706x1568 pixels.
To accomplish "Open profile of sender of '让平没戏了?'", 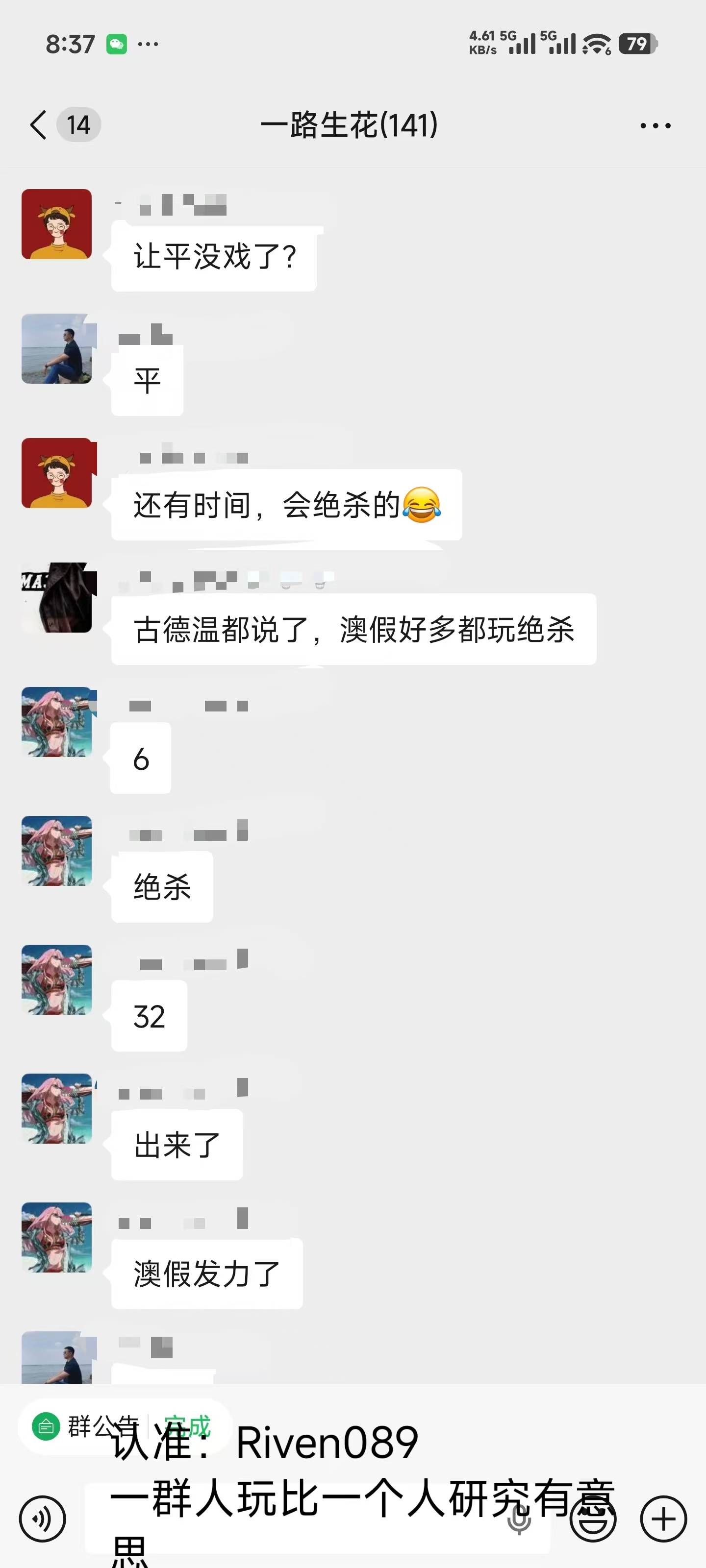I will tap(57, 224).
